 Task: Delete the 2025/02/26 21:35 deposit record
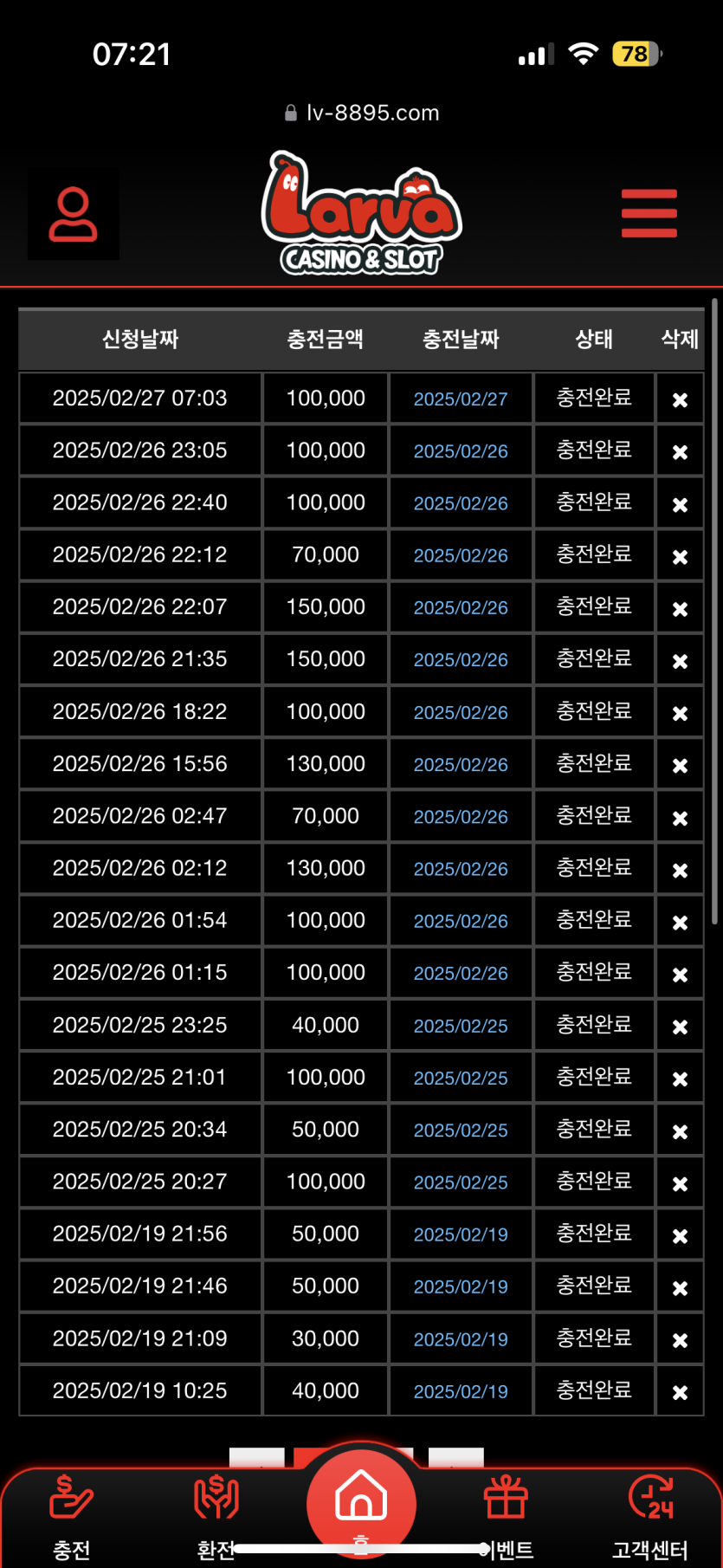680,661
